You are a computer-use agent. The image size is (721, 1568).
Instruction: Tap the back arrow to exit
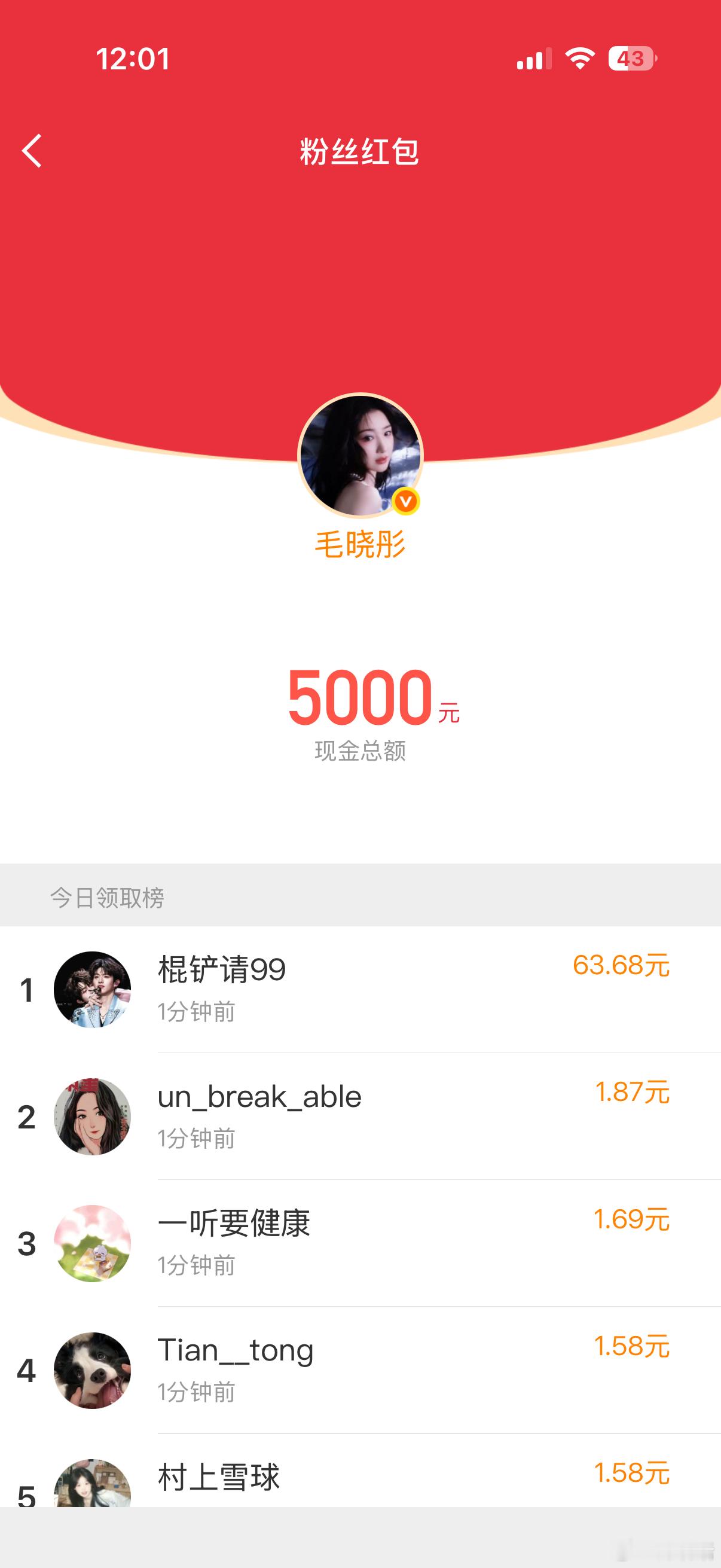coord(32,152)
